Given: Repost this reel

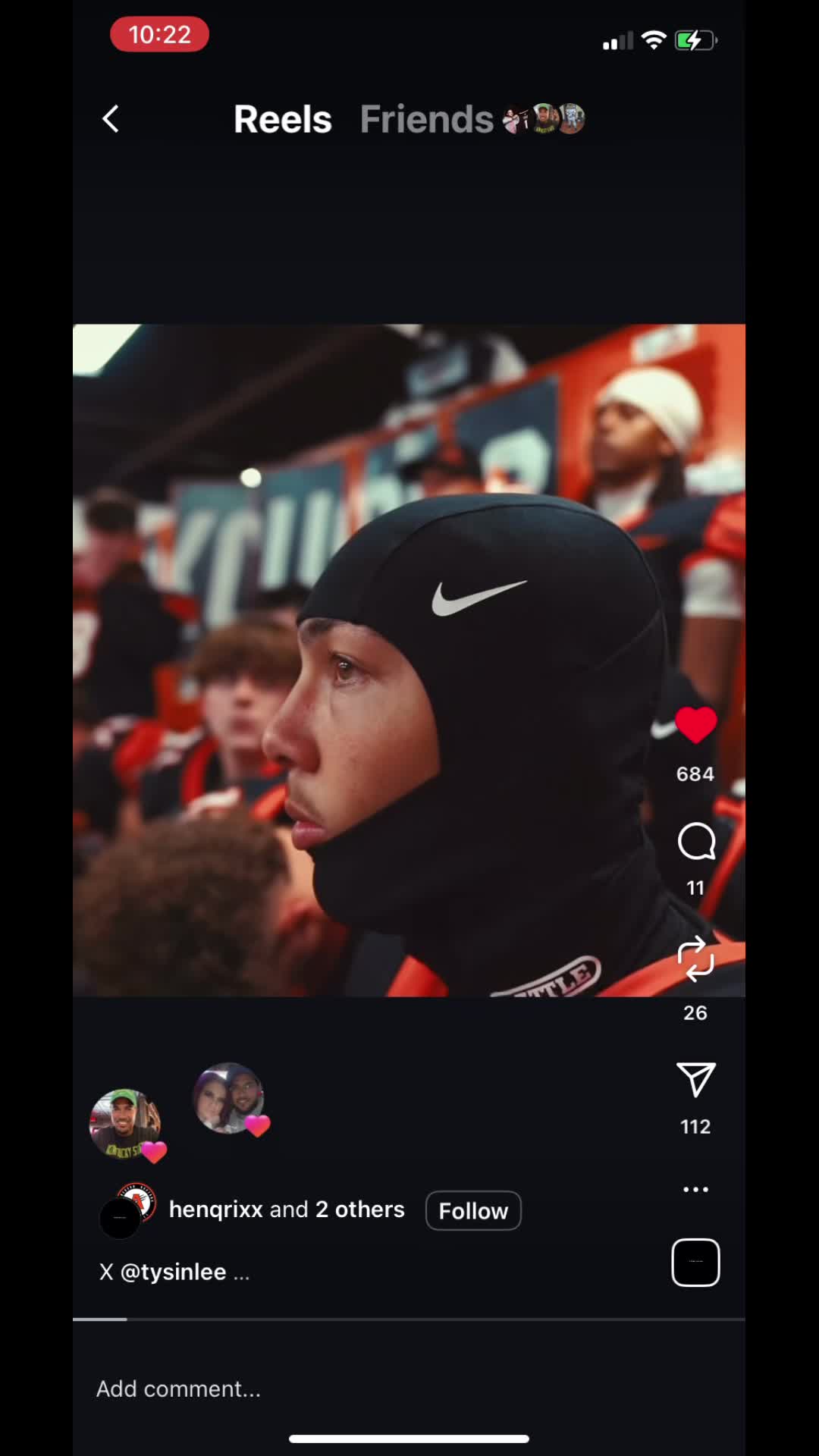Looking at the screenshot, I should tap(695, 959).
